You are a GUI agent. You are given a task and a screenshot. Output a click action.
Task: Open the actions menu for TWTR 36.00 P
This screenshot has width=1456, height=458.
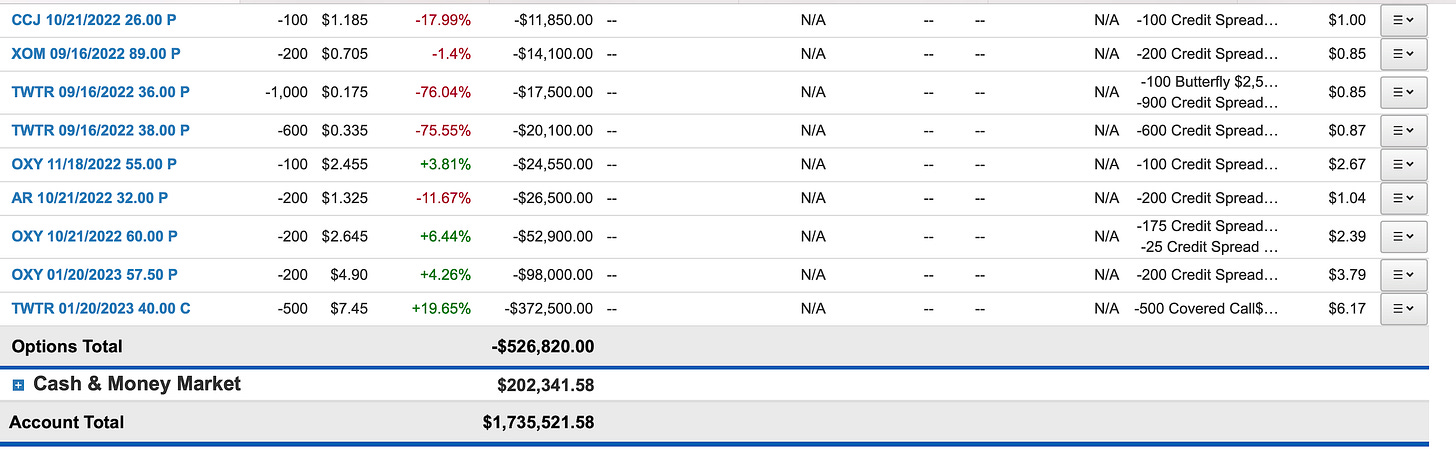[x=1403, y=92]
